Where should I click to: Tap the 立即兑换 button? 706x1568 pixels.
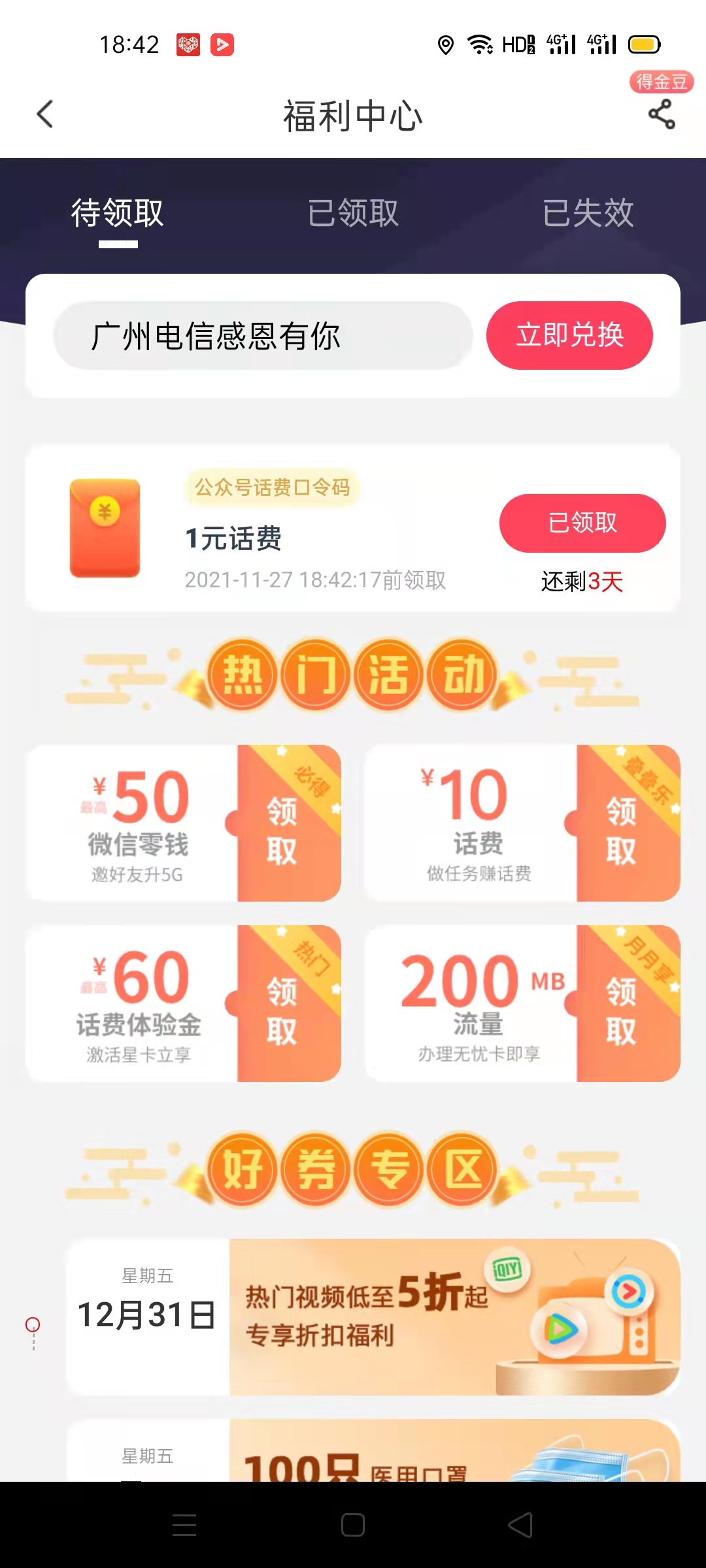(569, 336)
